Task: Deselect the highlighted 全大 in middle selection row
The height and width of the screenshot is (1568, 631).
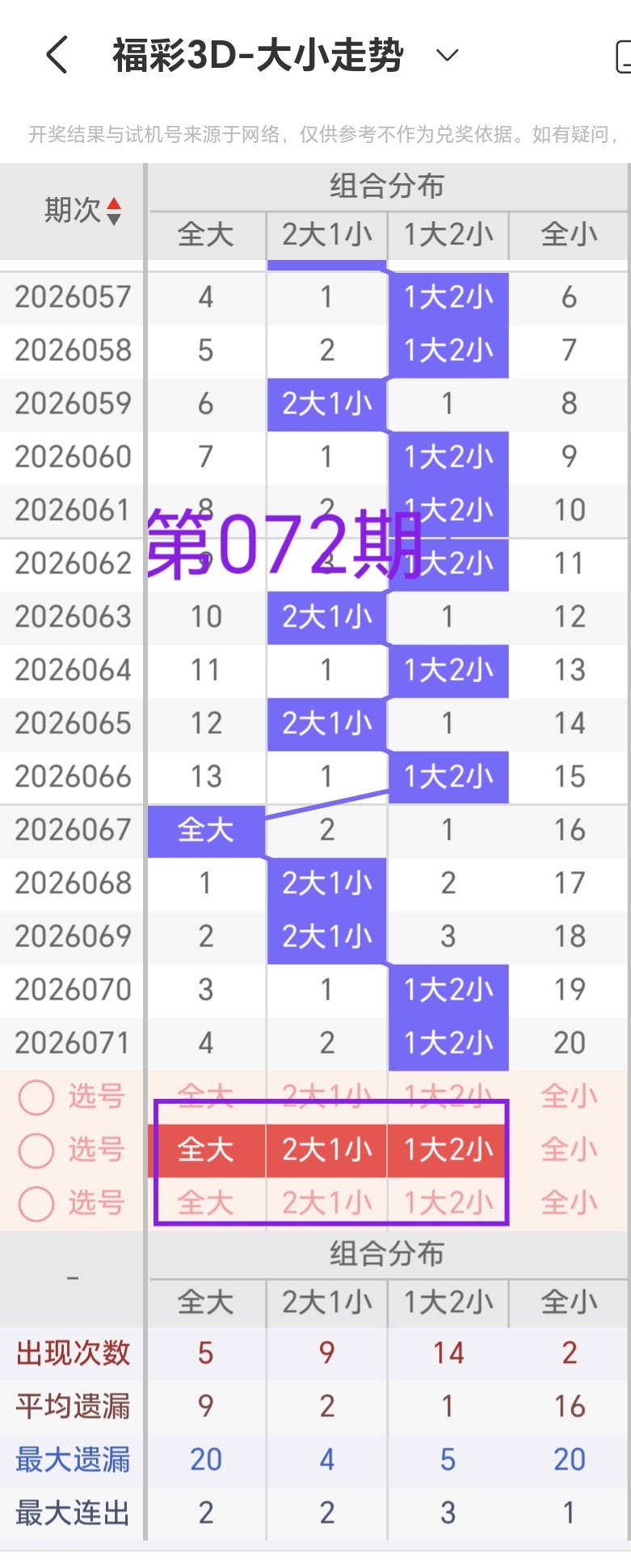Action: point(205,1150)
